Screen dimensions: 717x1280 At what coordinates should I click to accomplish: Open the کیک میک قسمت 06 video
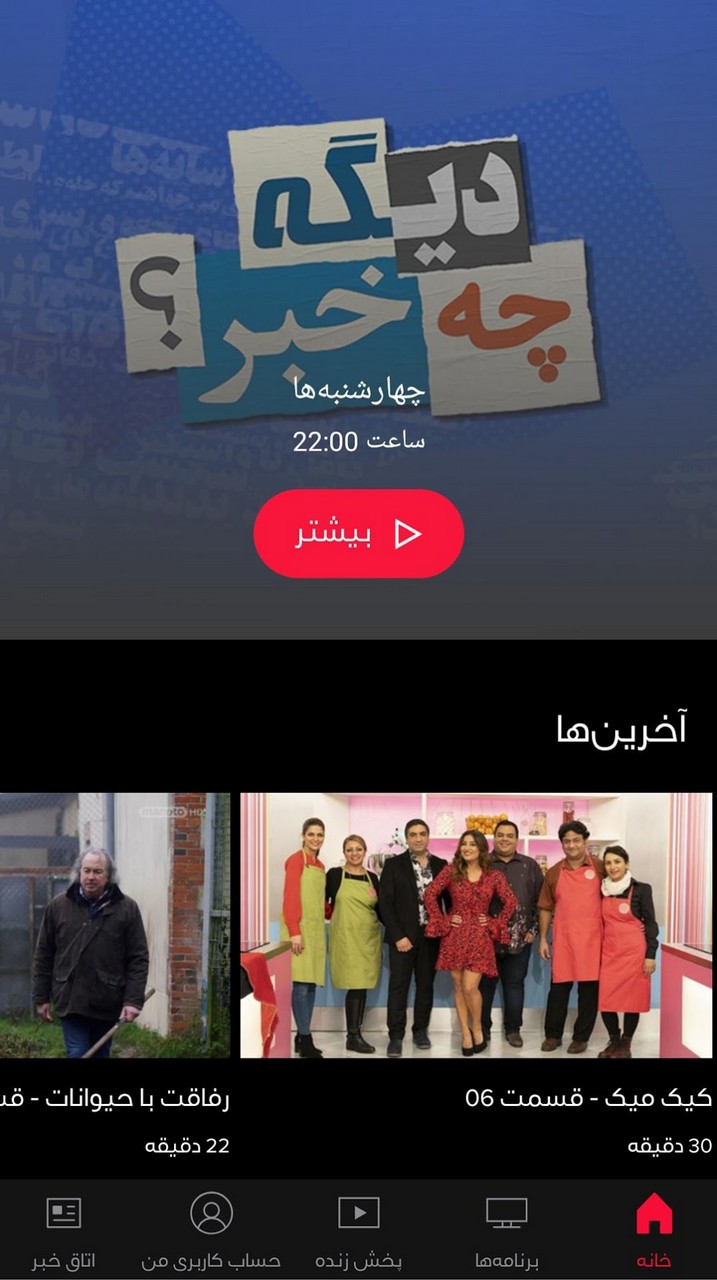[x=476, y=925]
